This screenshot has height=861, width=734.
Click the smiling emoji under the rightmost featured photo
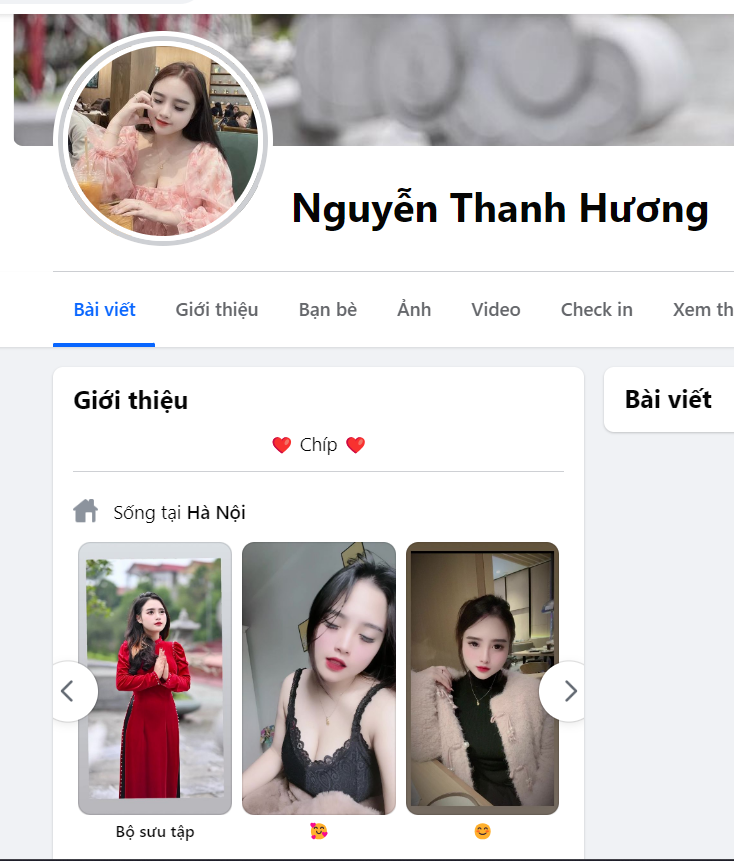click(x=482, y=831)
